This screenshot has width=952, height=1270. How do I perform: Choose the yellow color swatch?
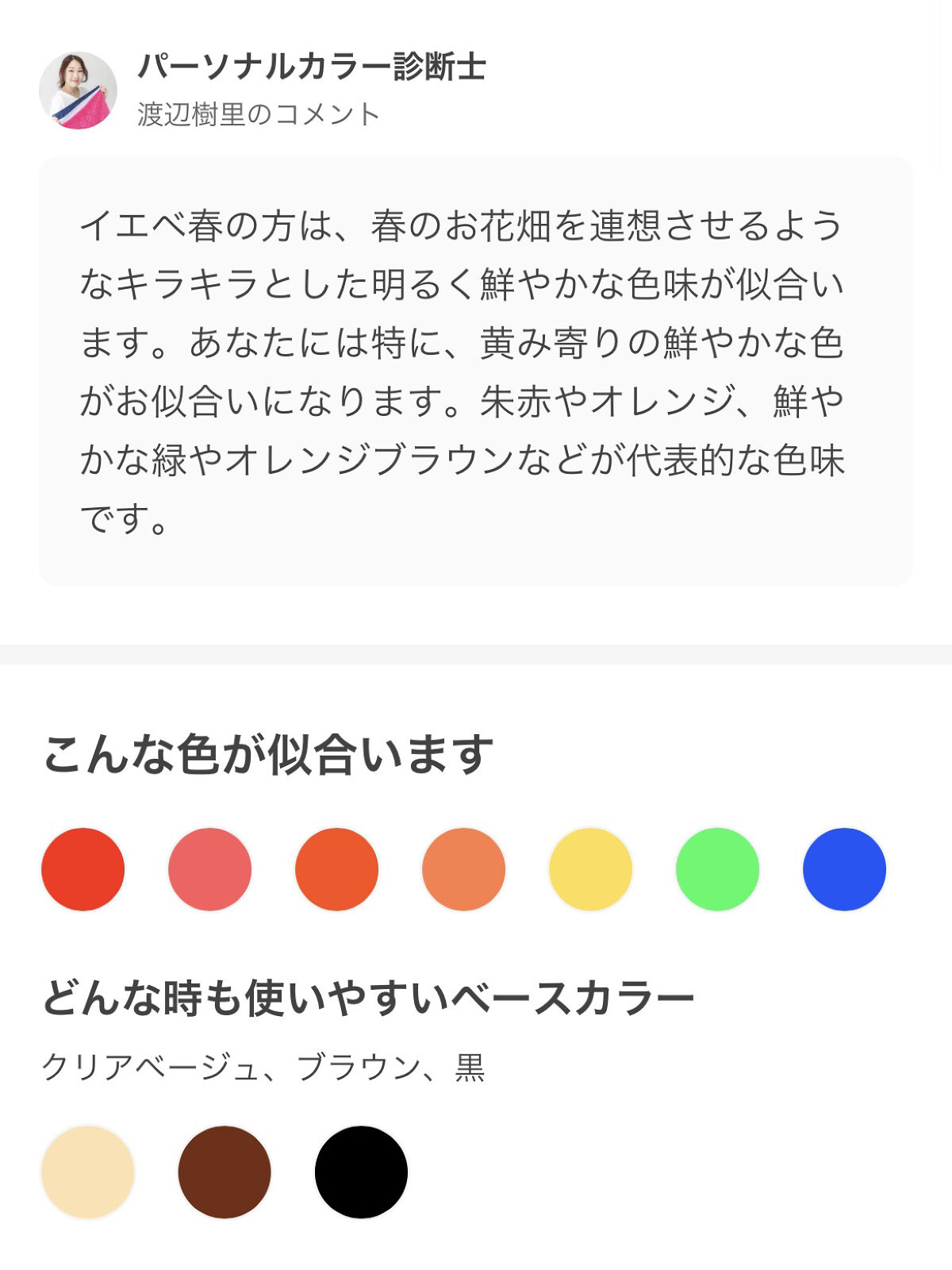(x=591, y=869)
